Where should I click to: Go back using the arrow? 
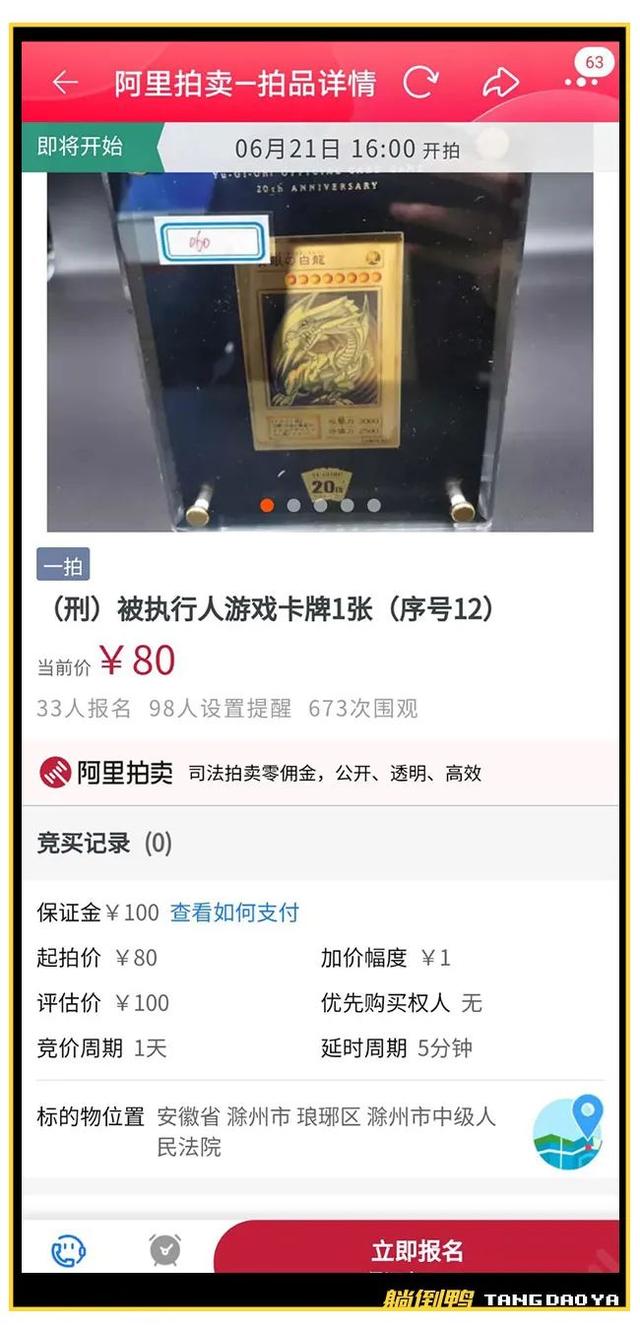[65, 82]
